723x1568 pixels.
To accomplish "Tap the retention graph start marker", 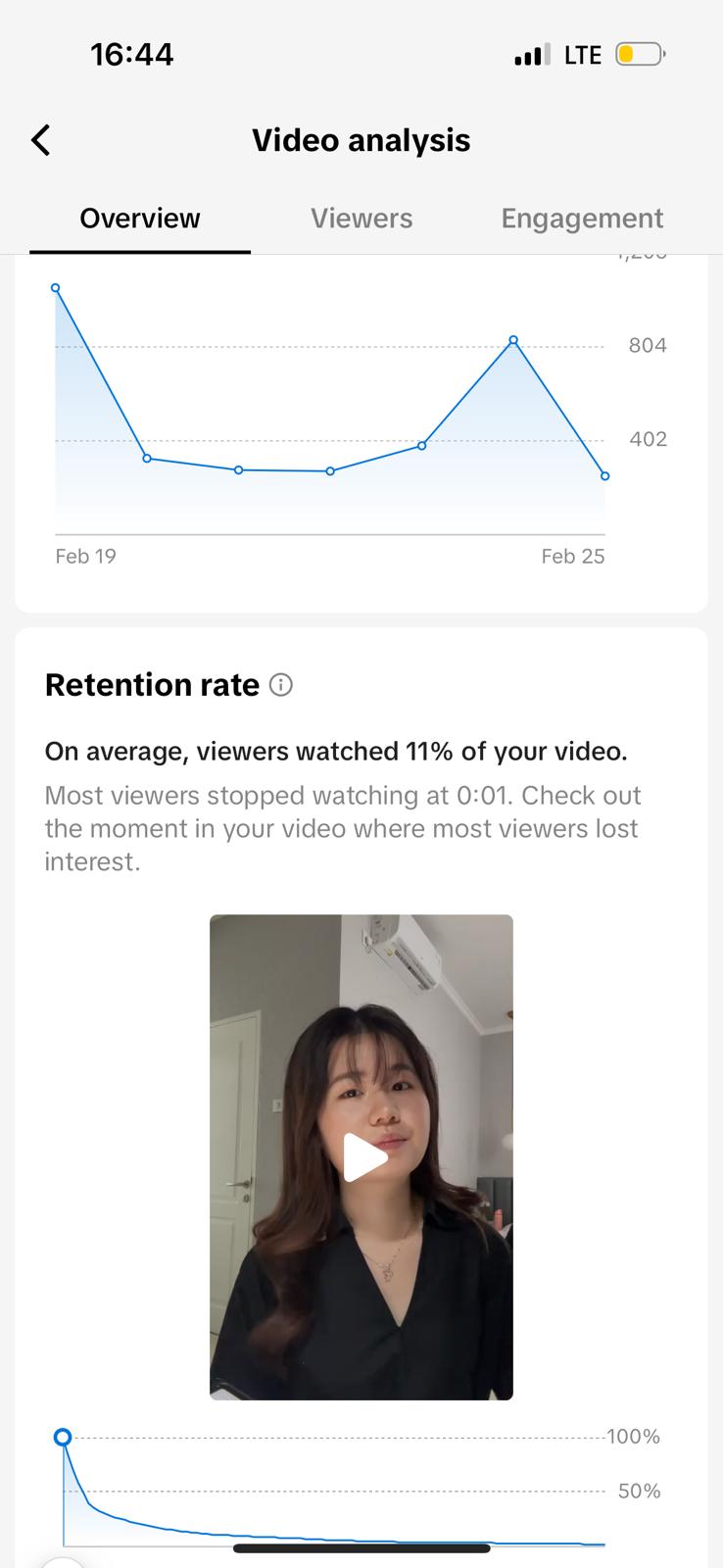I will pos(63,1437).
